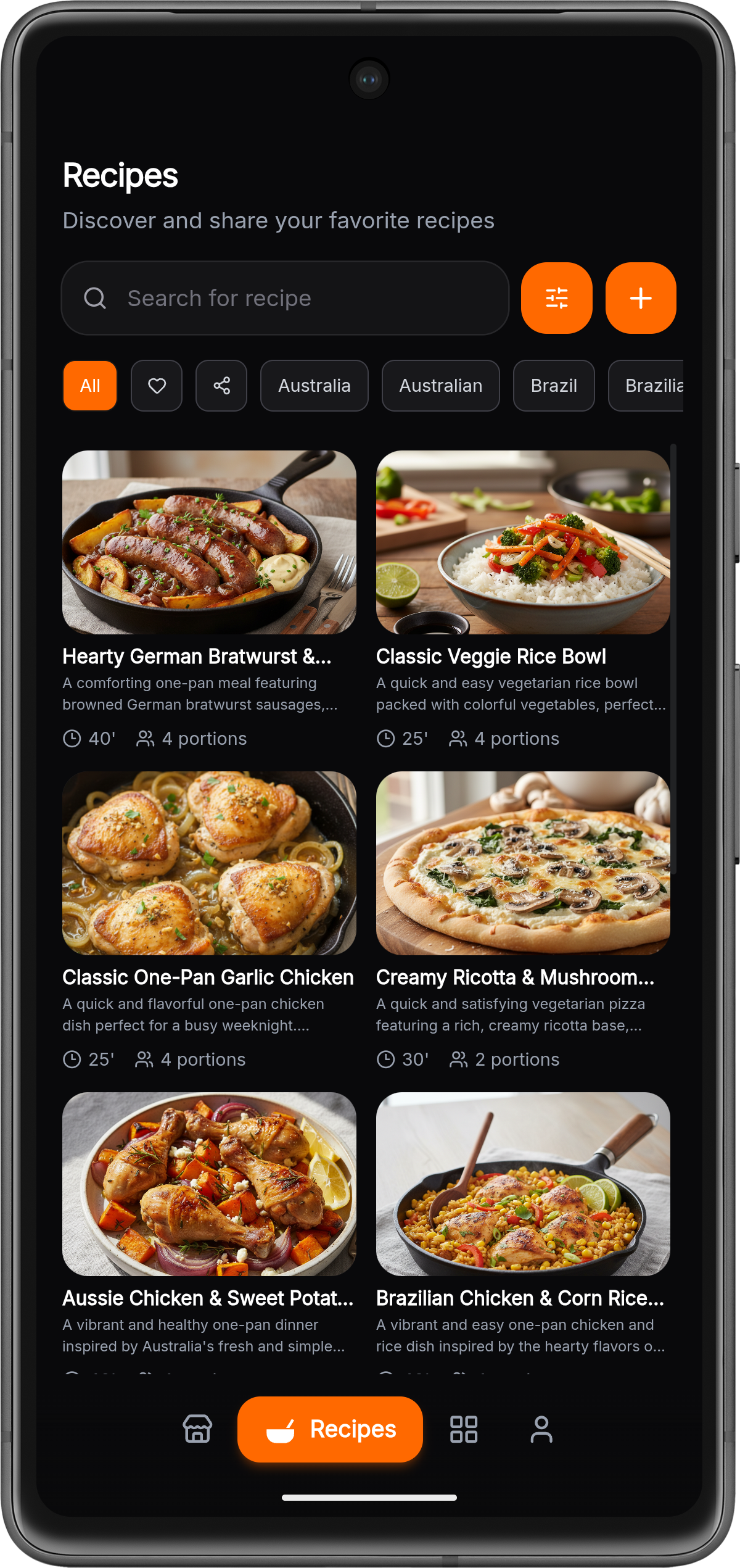The width and height of the screenshot is (740, 1568).
Task: Enable the Australia filter chip
Action: pyautogui.click(x=314, y=386)
